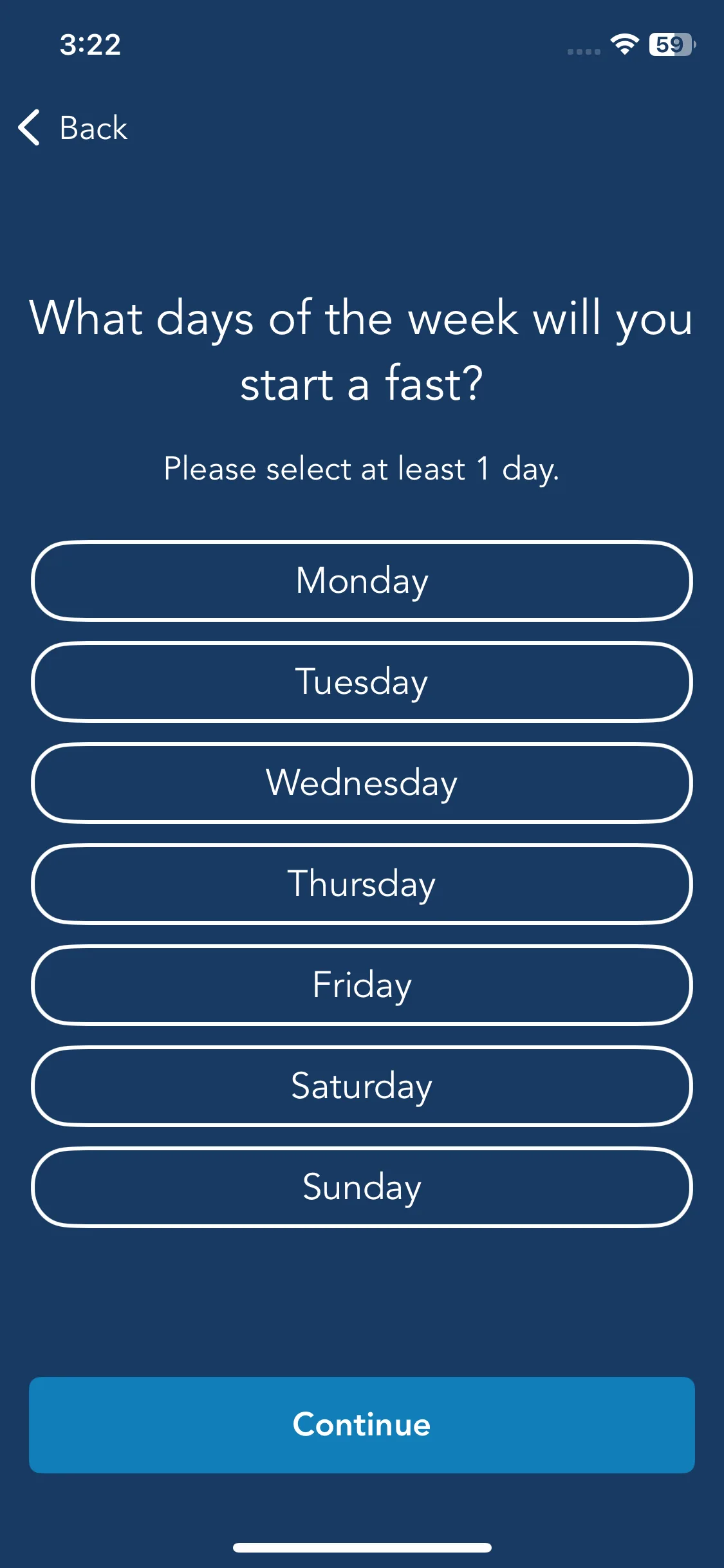Tap the Saturday day option
The width and height of the screenshot is (724, 1568).
362,1087
